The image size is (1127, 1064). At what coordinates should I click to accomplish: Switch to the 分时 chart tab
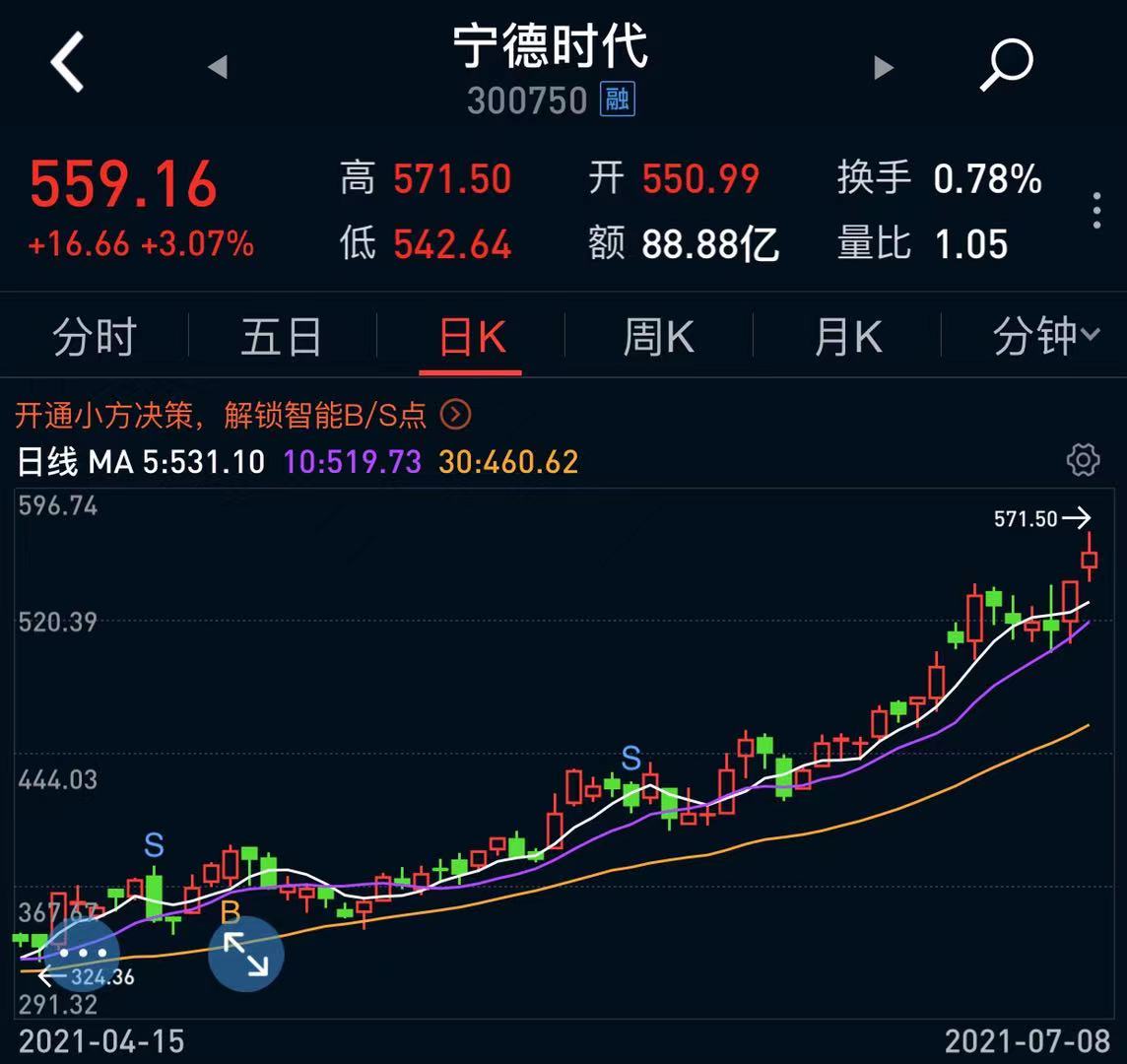[x=94, y=338]
